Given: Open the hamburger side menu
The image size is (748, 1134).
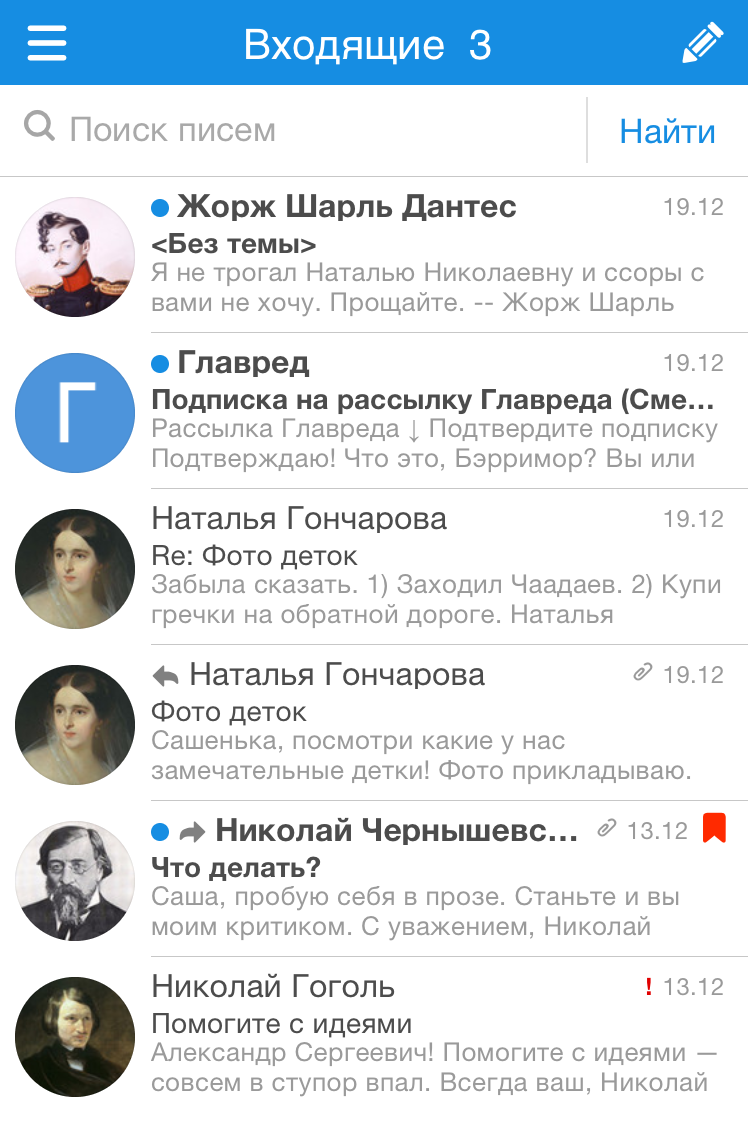Looking at the screenshot, I should pyautogui.click(x=46, y=43).
